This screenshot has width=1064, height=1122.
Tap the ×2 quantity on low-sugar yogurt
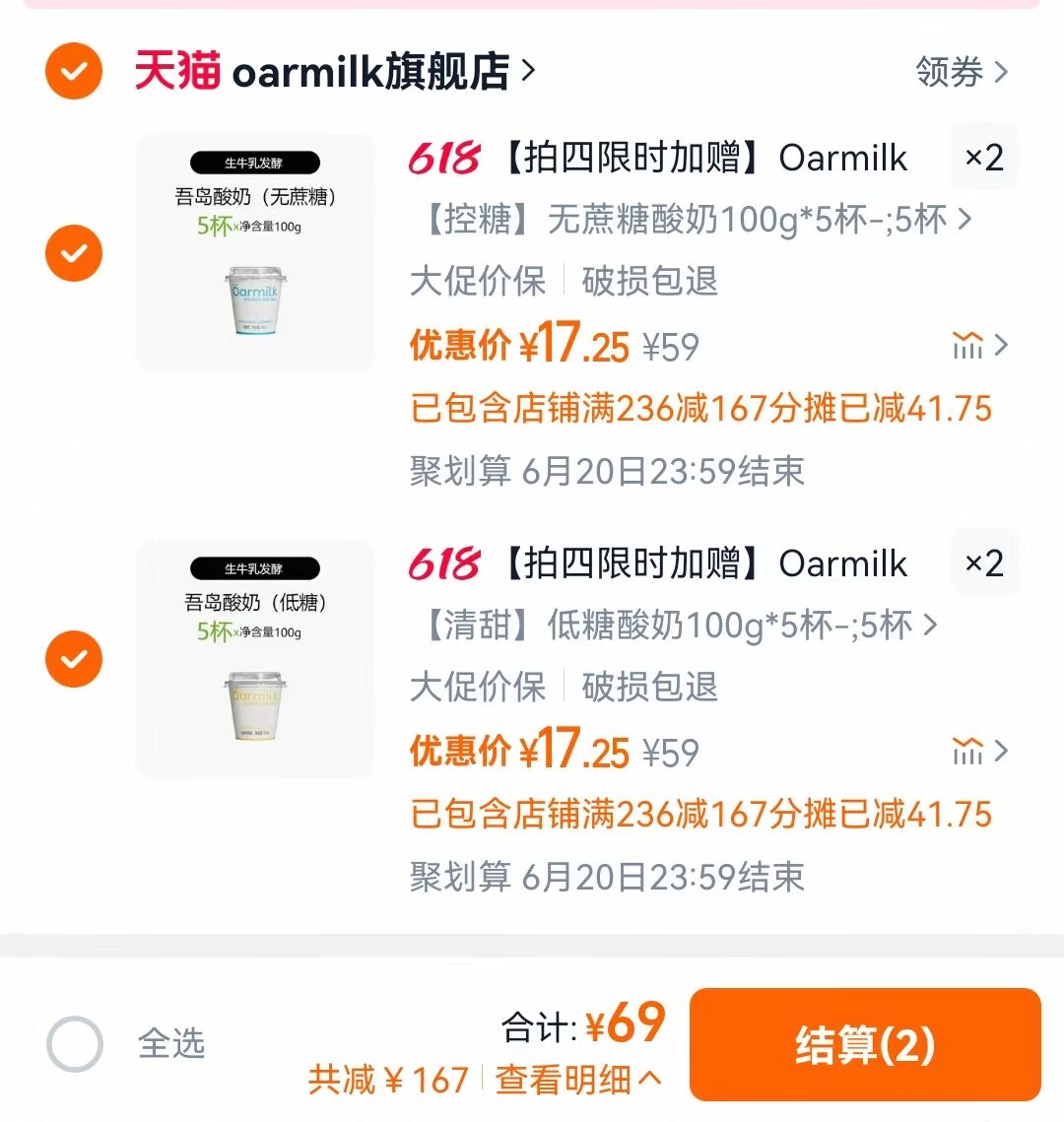coord(982,563)
